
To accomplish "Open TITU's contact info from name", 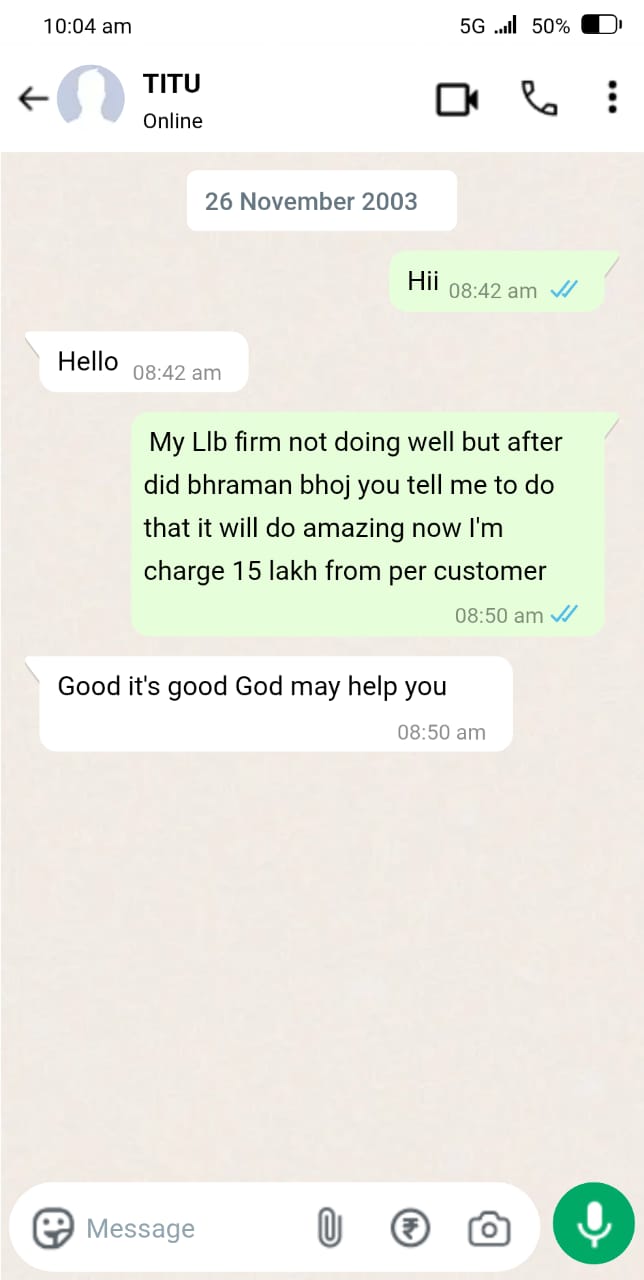I will (172, 84).
